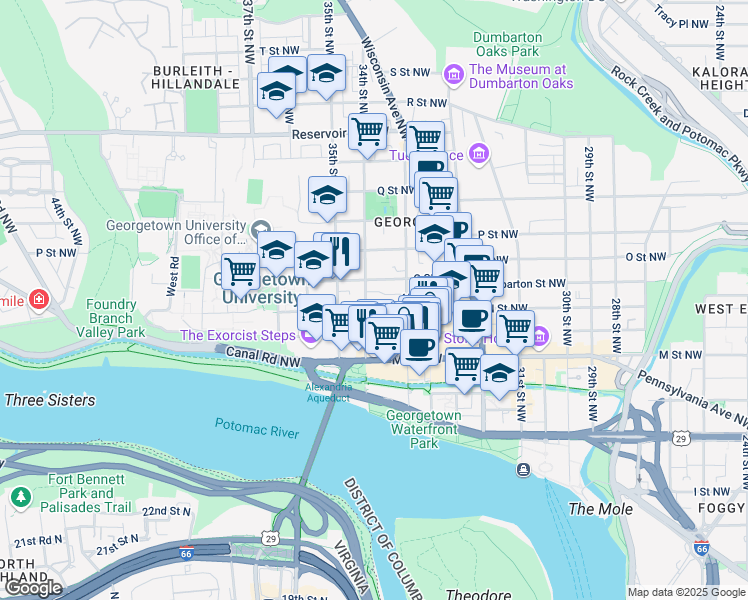Select the shopping cart marker beside Georgetown University
This screenshot has height=600, width=748.
click(x=240, y=270)
